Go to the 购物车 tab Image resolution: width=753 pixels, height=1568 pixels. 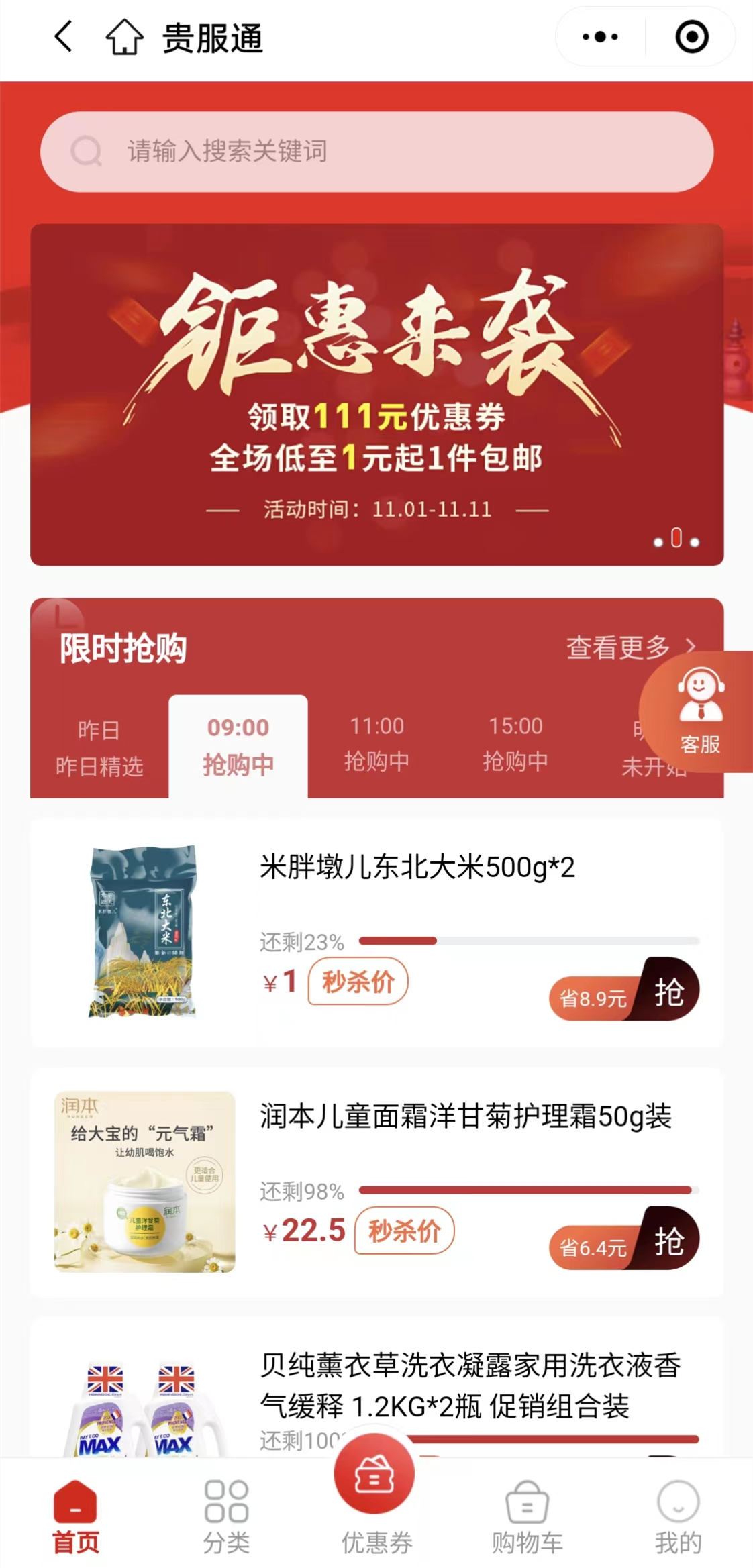pyautogui.click(x=527, y=1515)
